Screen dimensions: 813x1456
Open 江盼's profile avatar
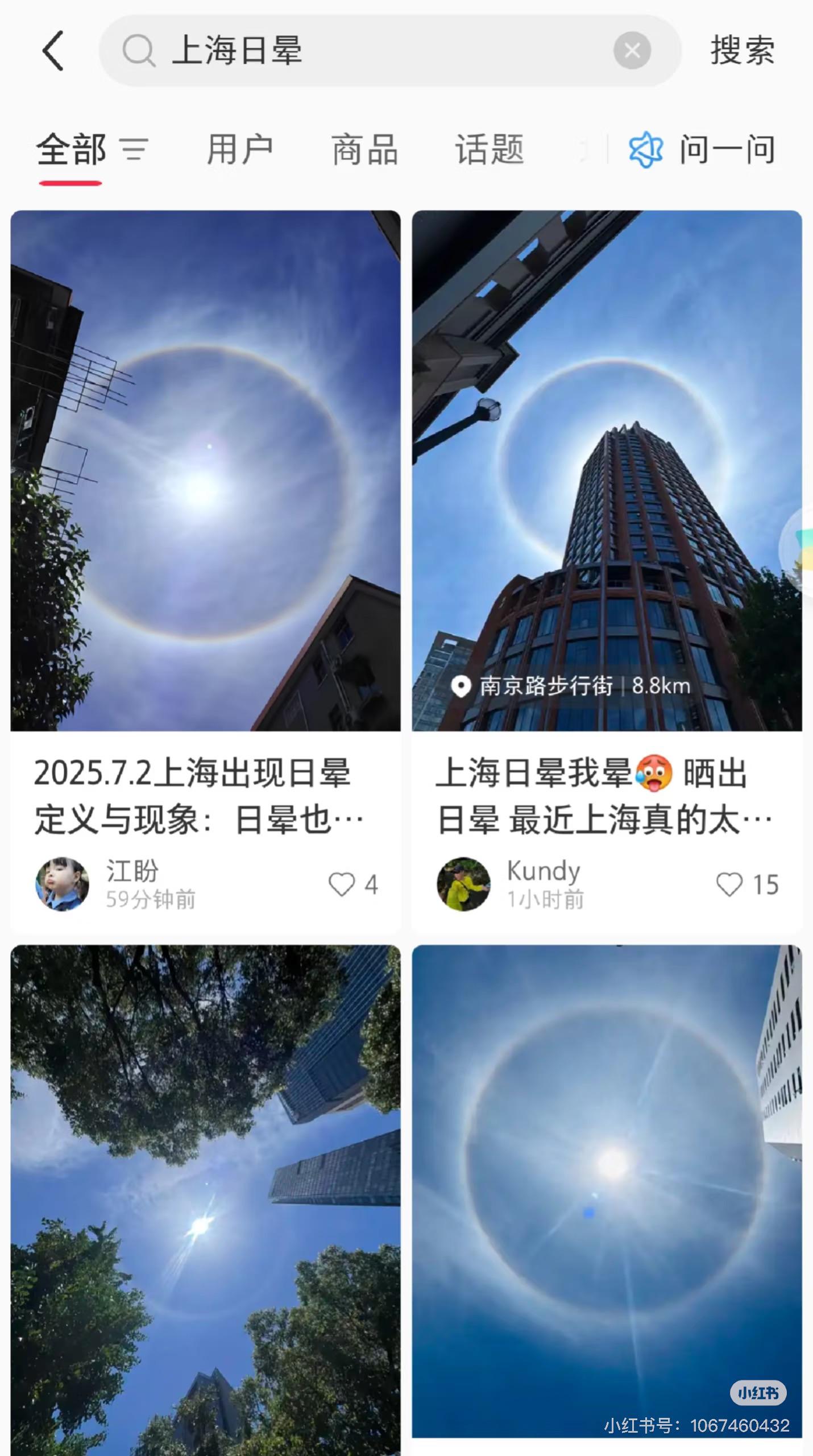pyautogui.click(x=63, y=884)
